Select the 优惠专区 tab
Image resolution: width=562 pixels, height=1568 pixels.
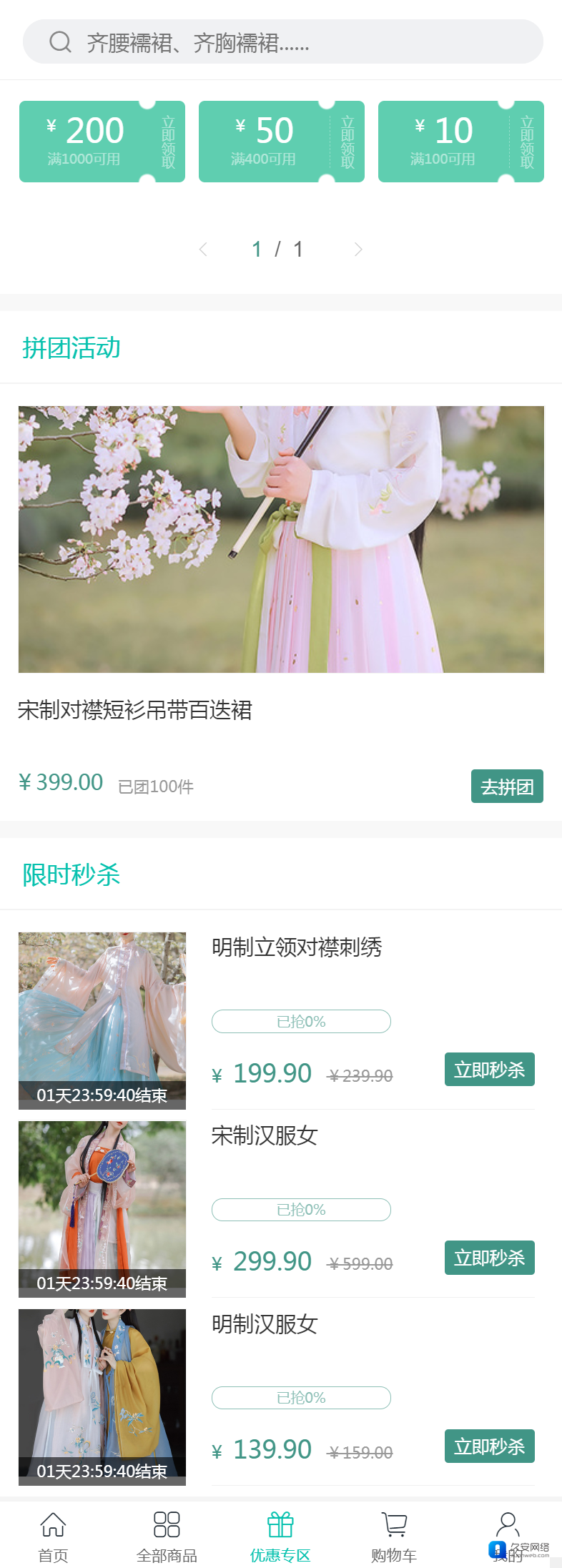[280, 1535]
